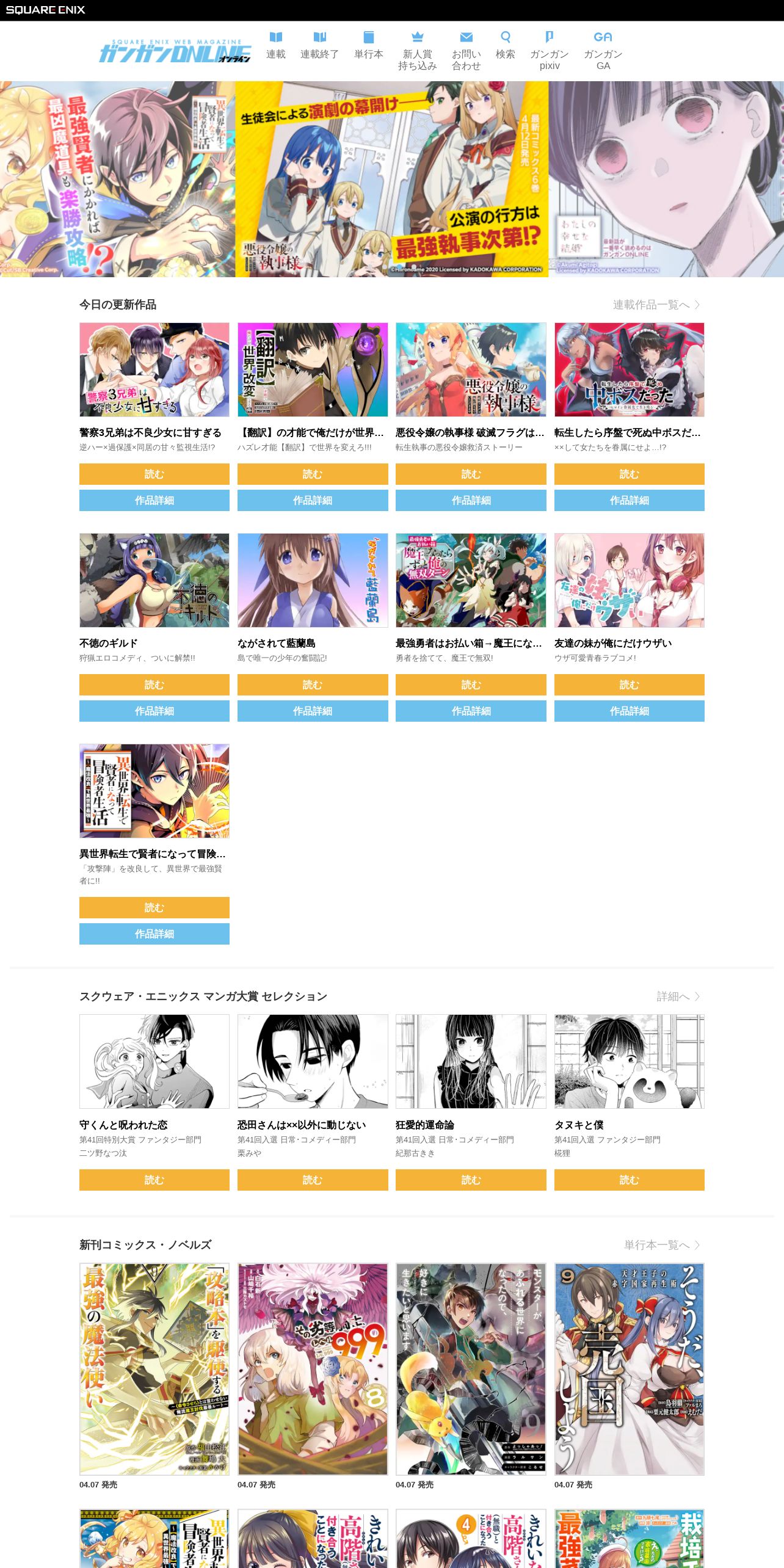Open 連載作品一覧へ link
Screen dimensions: 784x1568
[656, 305]
